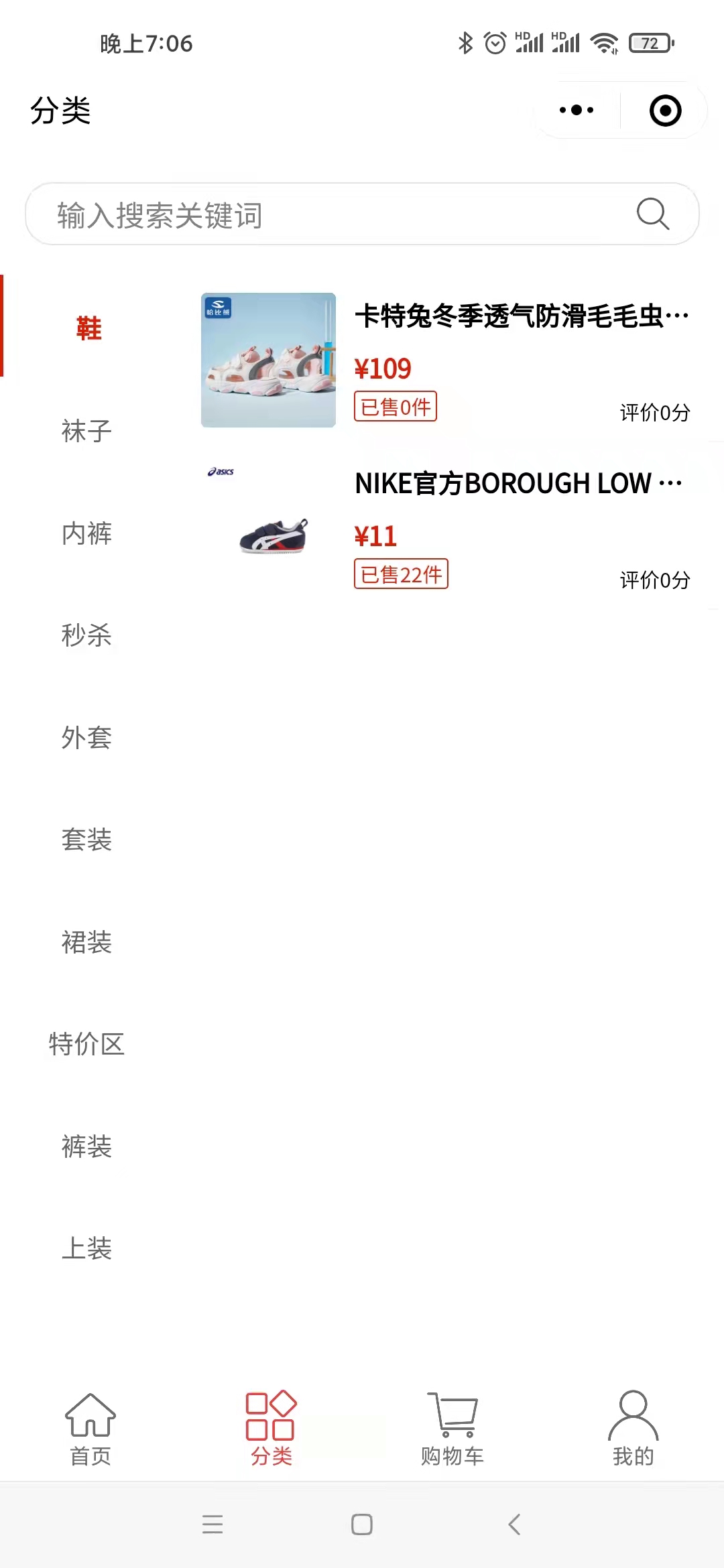This screenshot has height=1568, width=724.
Task: Close the mini program with the circle button
Action: pyautogui.click(x=665, y=111)
